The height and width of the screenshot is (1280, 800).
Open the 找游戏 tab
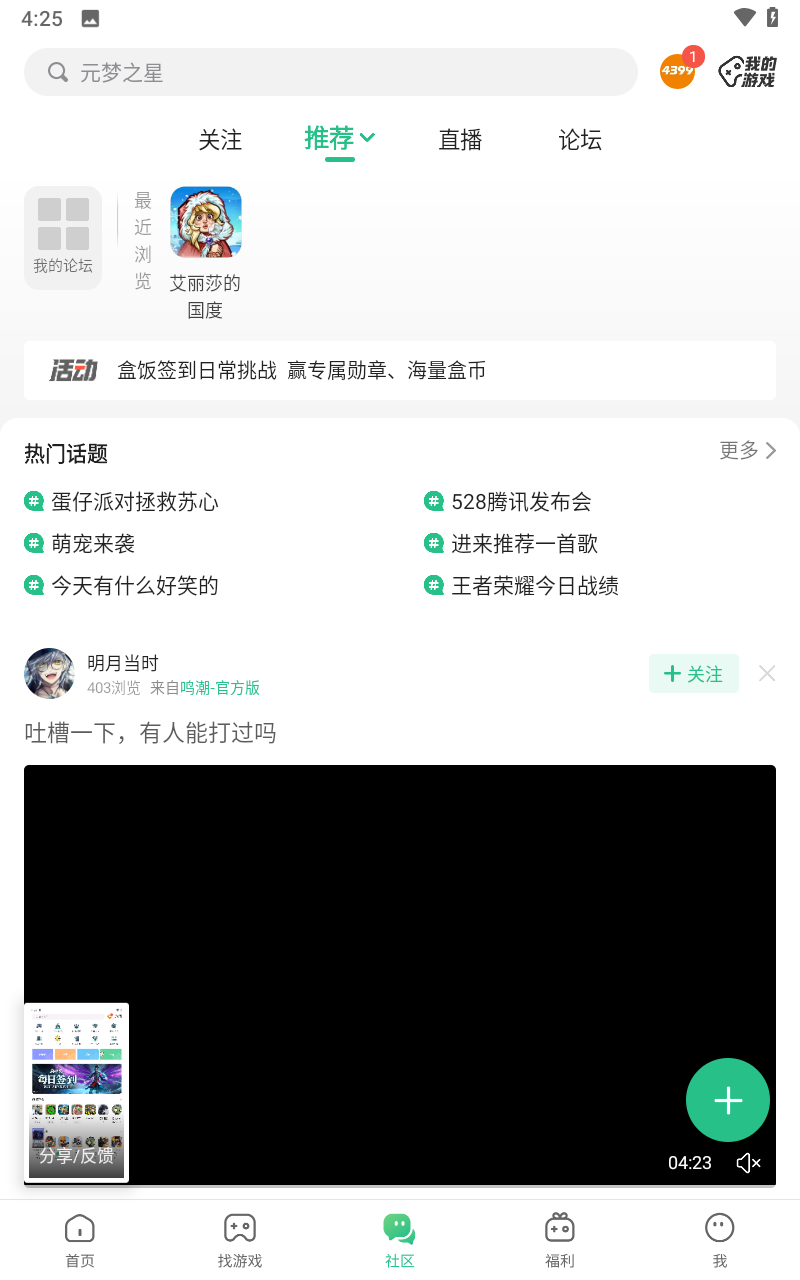click(x=240, y=1240)
